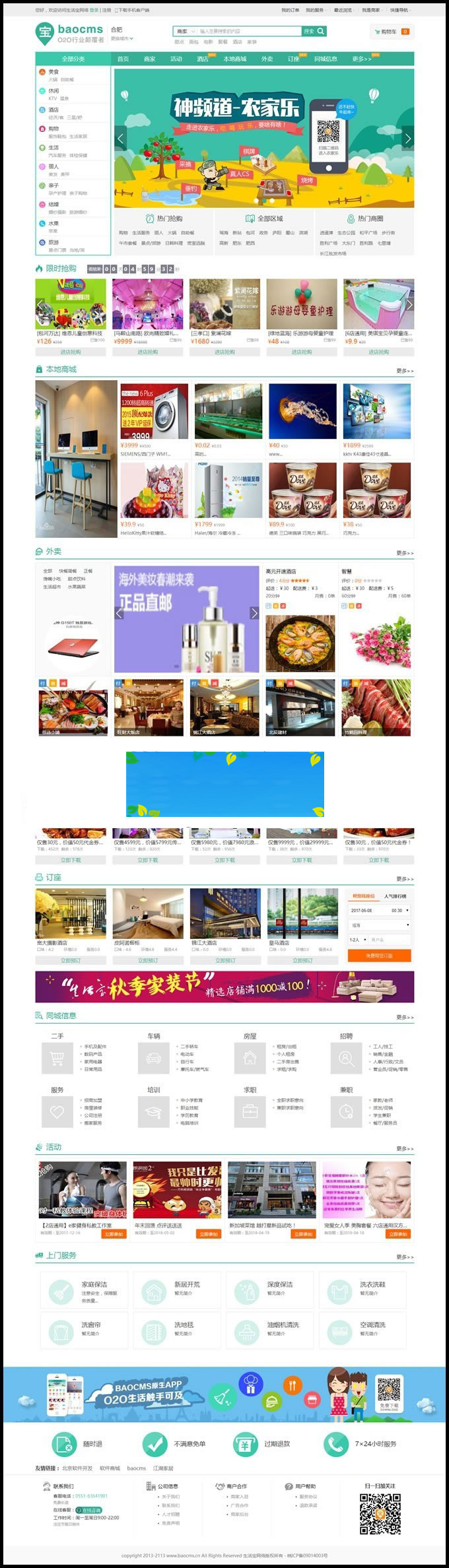The image size is (449, 1568).
Task: Show previous hero banner slide
Action: click(121, 139)
